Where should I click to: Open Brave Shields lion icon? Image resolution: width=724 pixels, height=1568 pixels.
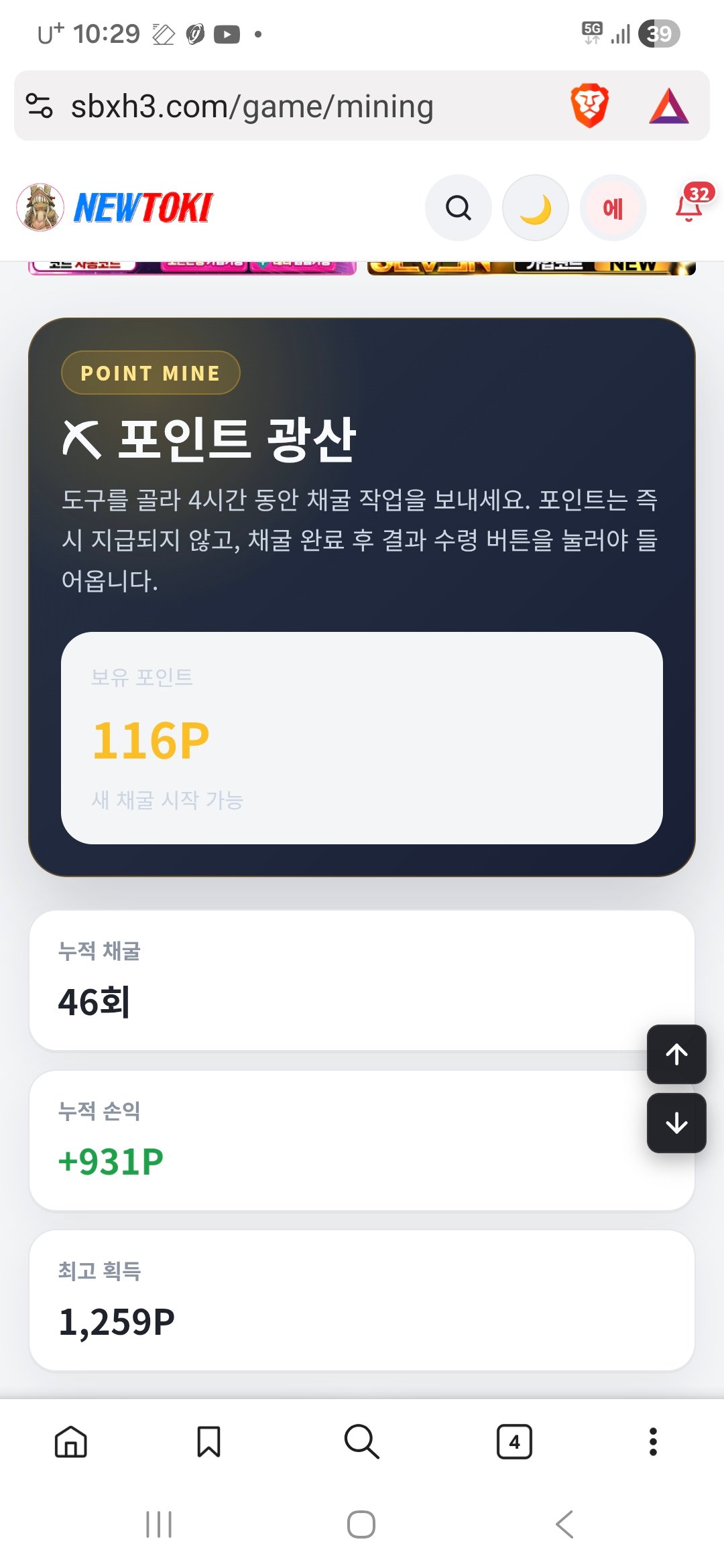tap(589, 106)
